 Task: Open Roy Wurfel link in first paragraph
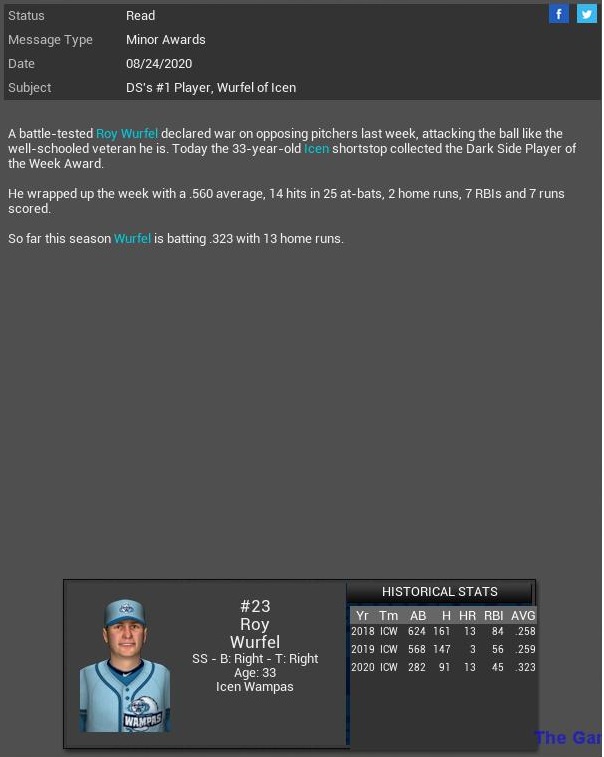[x=127, y=134]
